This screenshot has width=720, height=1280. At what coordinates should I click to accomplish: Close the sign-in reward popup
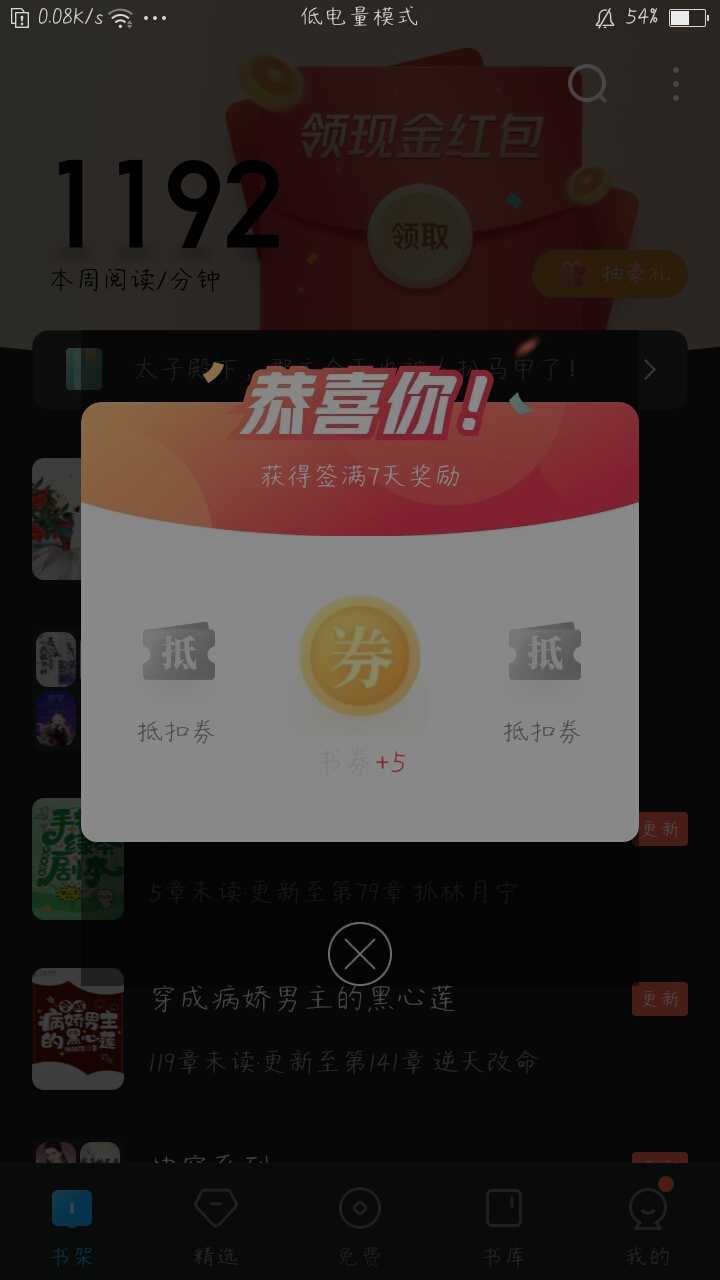click(360, 954)
